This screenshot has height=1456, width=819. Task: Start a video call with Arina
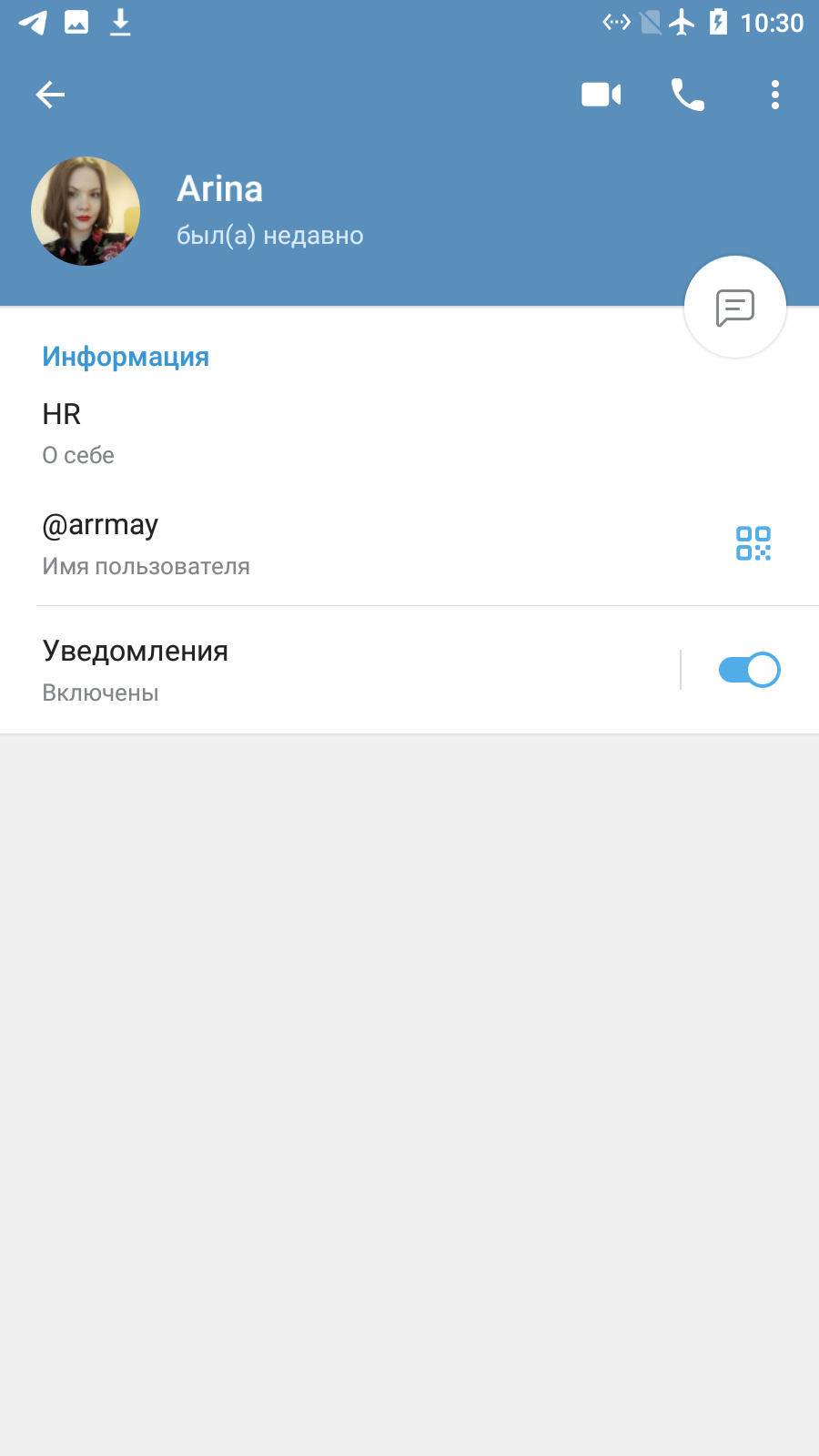(601, 95)
